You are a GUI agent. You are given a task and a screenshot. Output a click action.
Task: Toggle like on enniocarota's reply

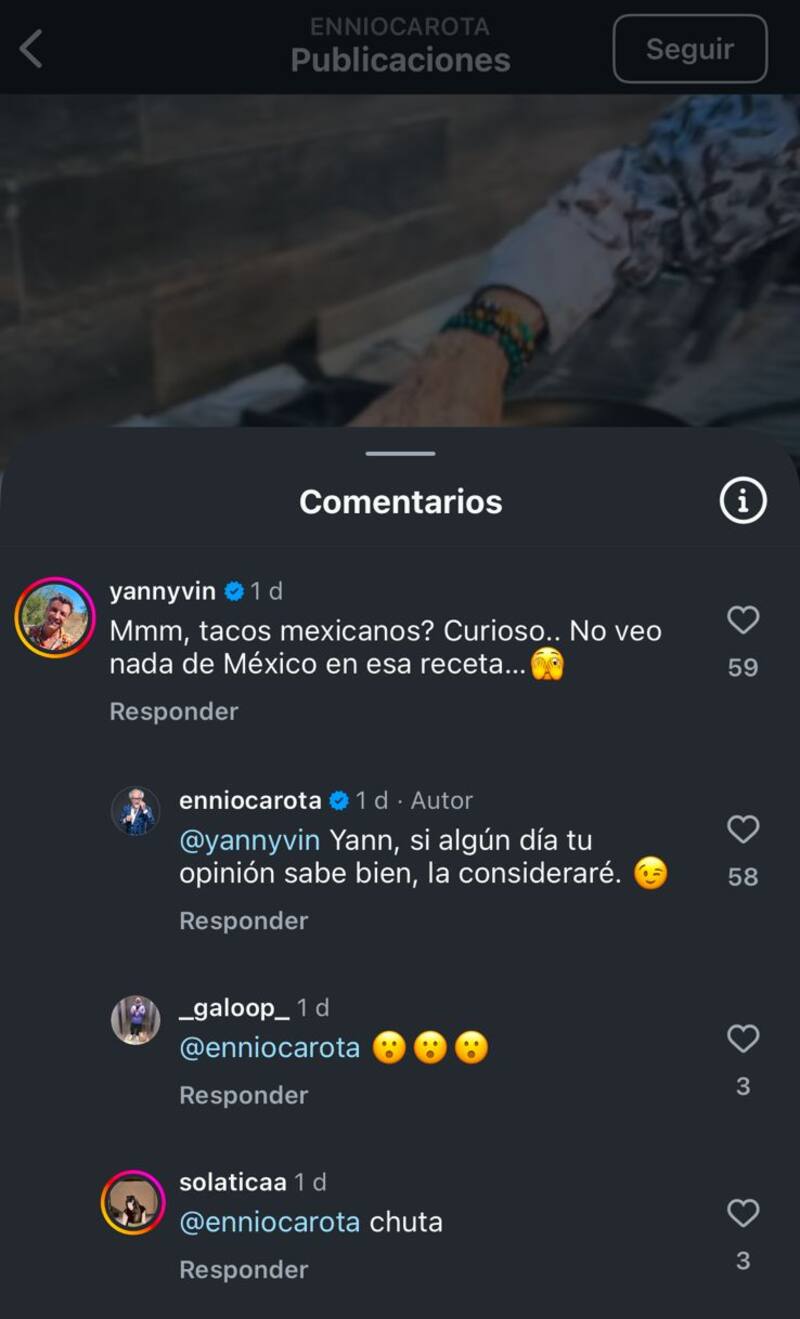tap(743, 829)
